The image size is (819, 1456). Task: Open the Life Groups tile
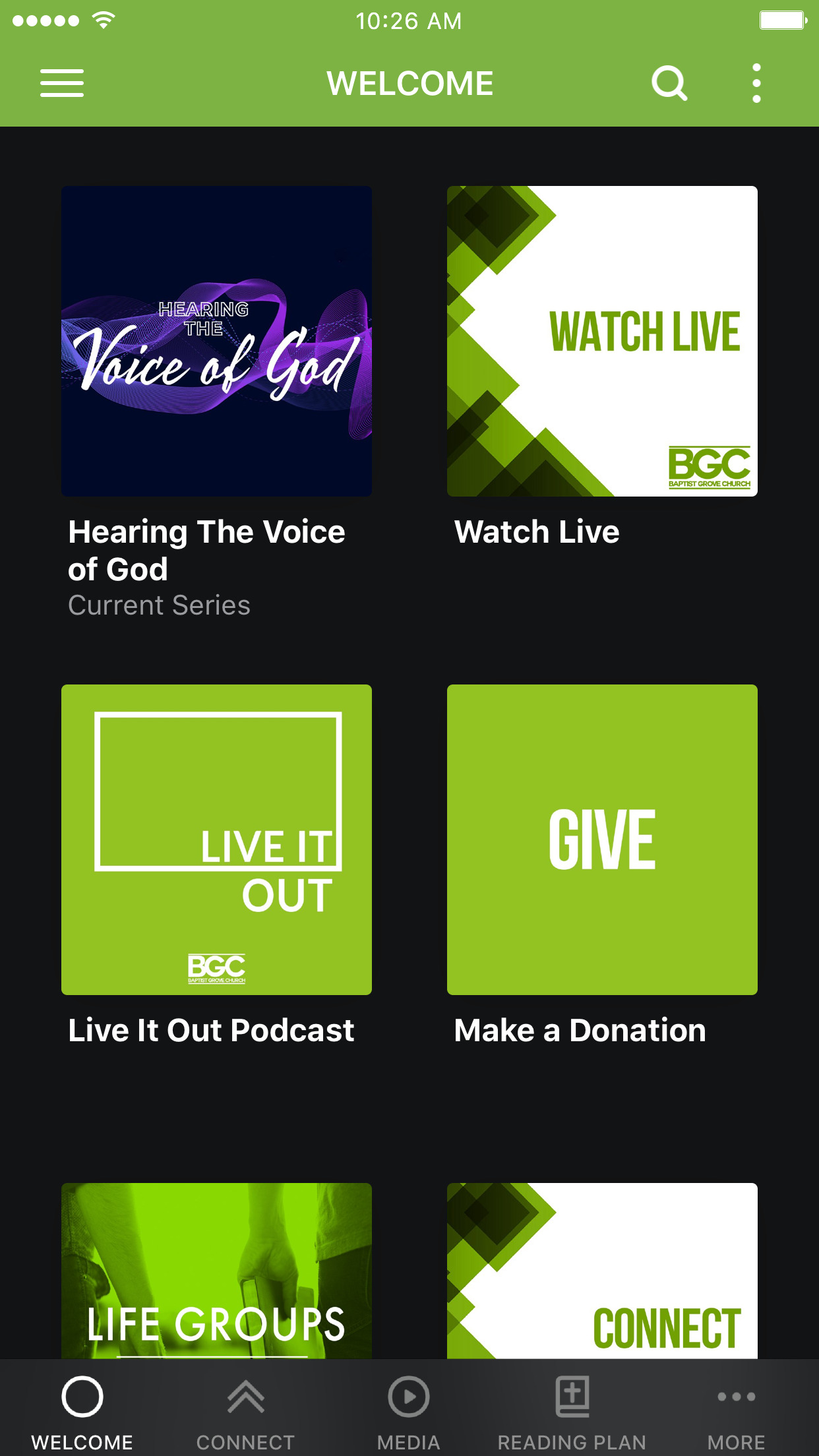pyautogui.click(x=216, y=1271)
